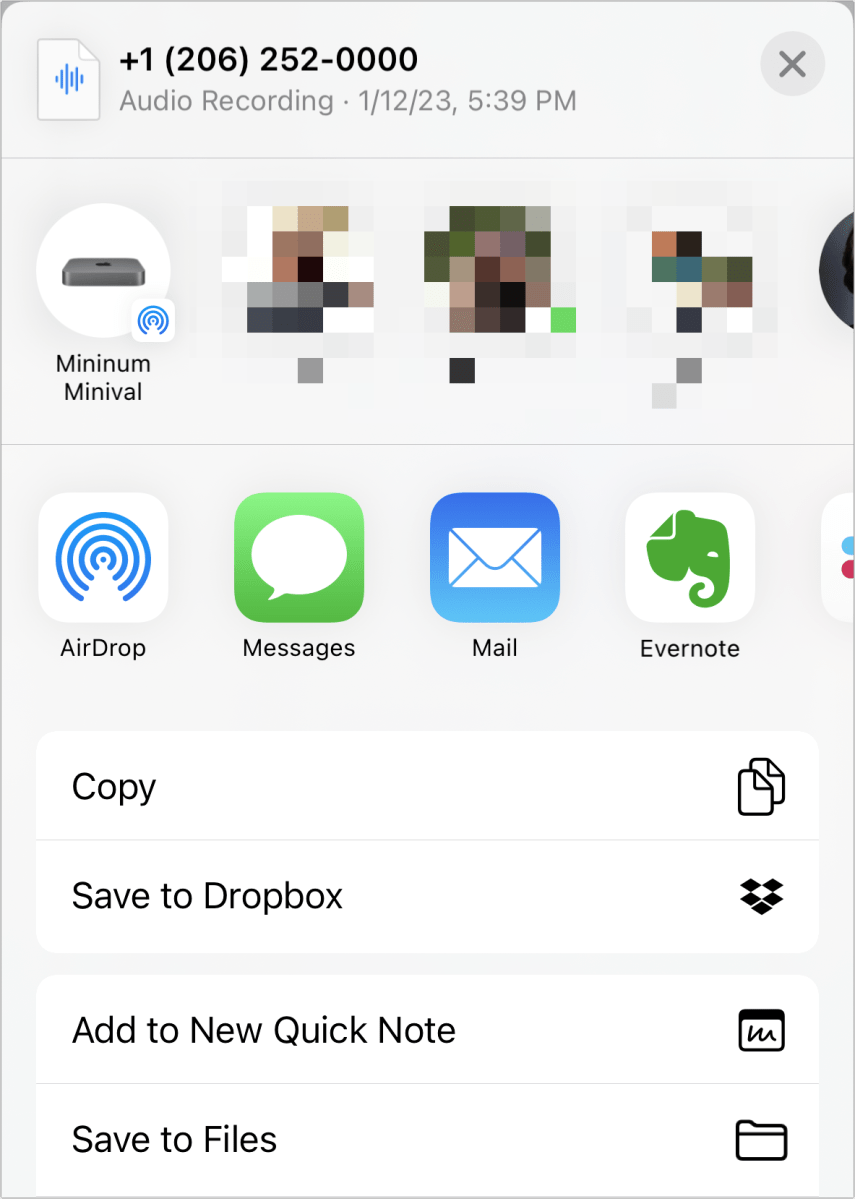Share via the AirDrop app icon
The image size is (855, 1199).
click(x=103, y=558)
